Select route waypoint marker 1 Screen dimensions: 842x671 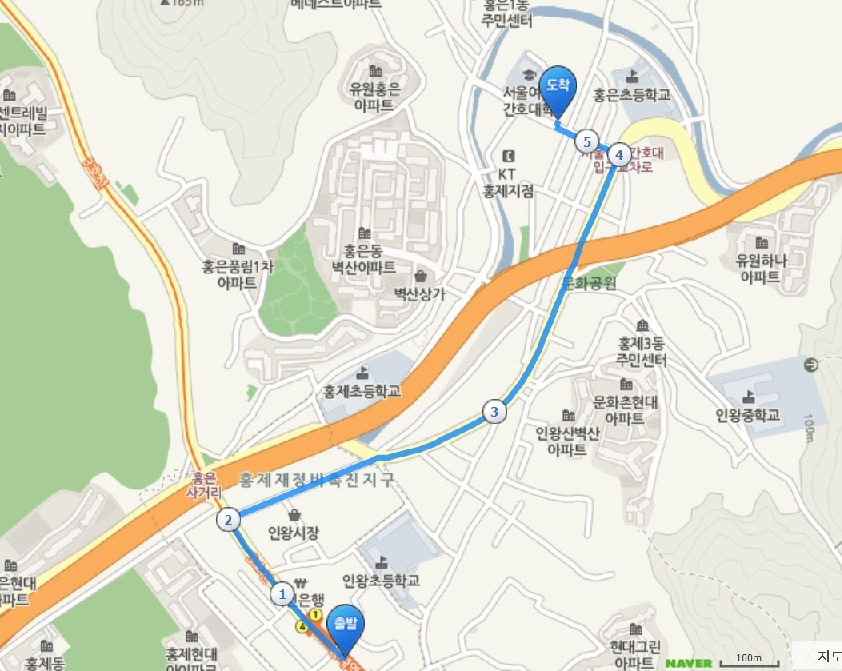283,594
